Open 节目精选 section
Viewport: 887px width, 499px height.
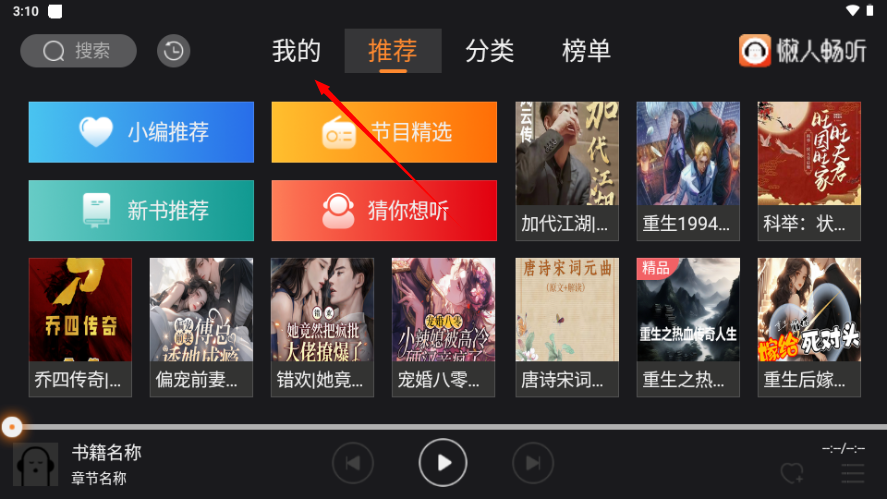coord(384,132)
